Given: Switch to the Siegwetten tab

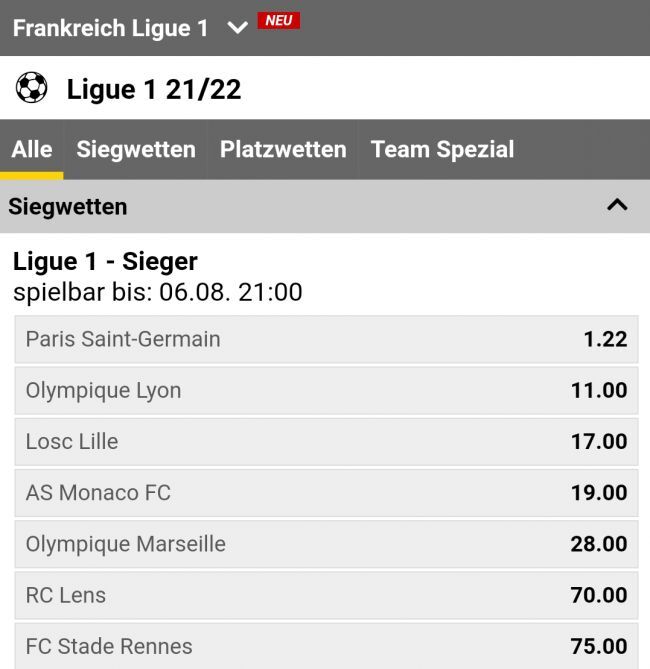Looking at the screenshot, I should tap(136, 150).
